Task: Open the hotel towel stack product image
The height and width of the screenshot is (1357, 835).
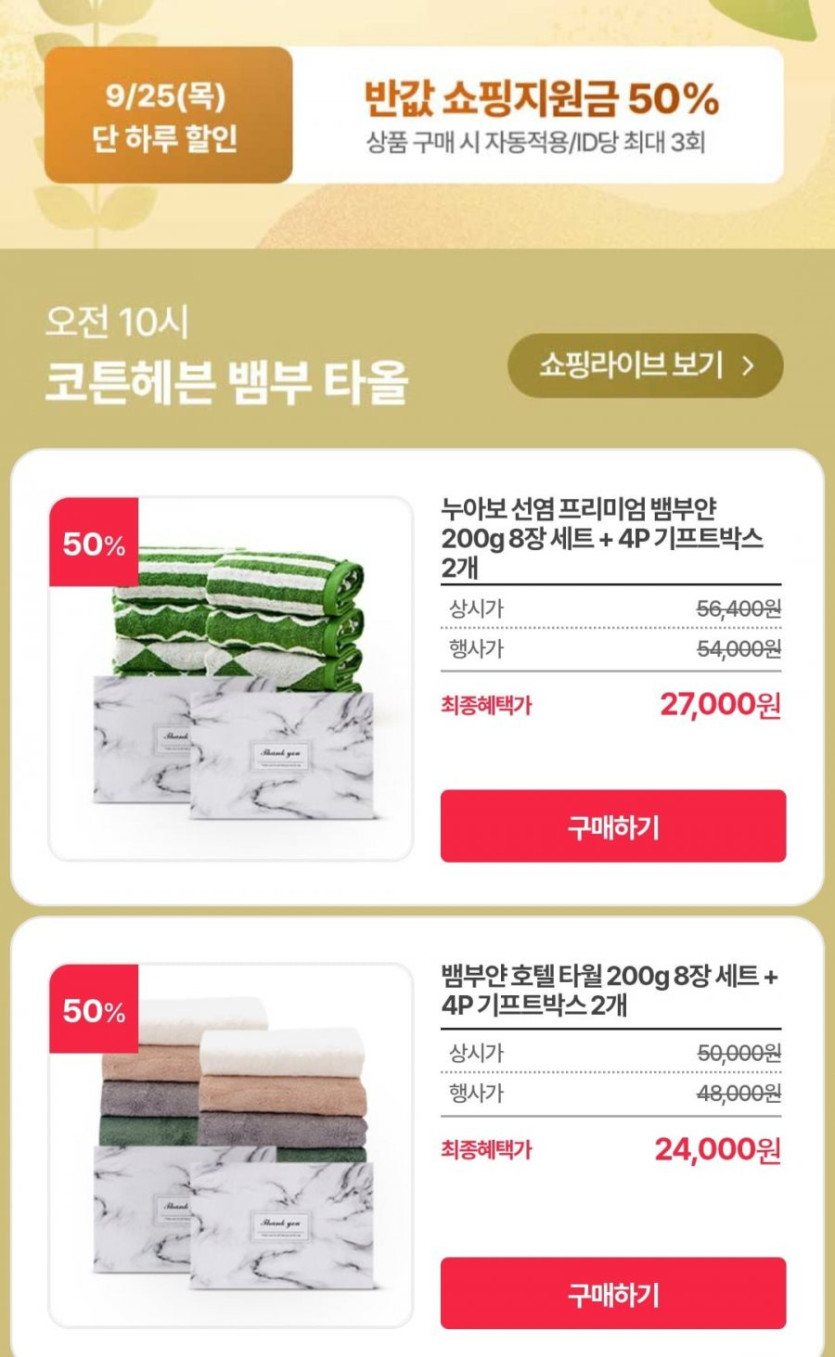Action: pos(231,1145)
